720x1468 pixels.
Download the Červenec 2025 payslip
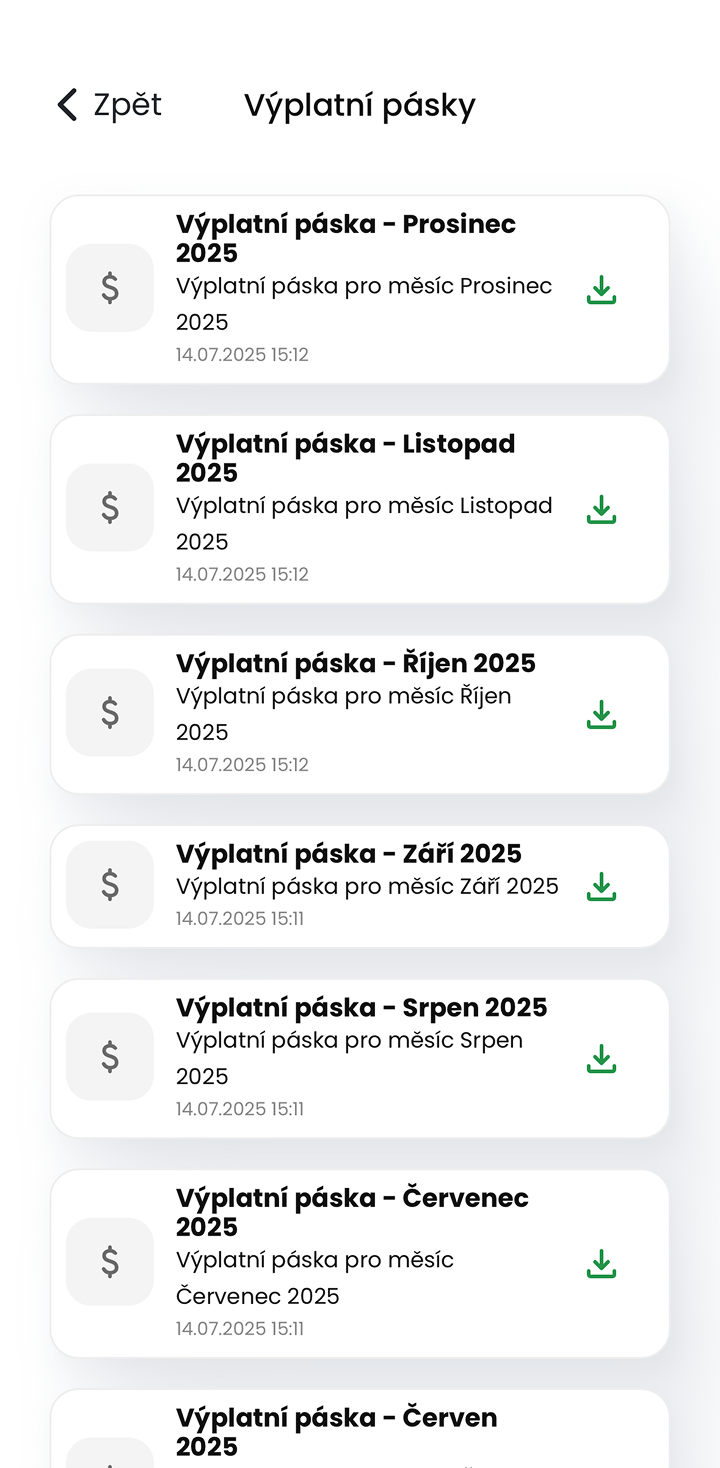(x=601, y=1264)
